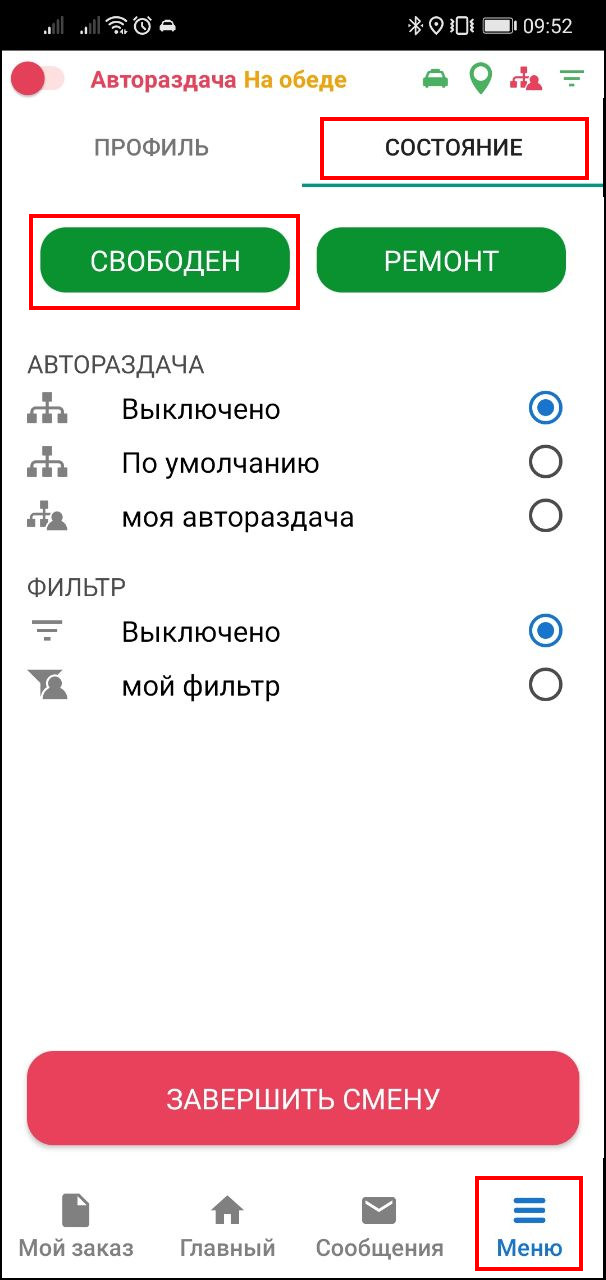Tap the red auto-dispatch icon in header

coord(526,79)
